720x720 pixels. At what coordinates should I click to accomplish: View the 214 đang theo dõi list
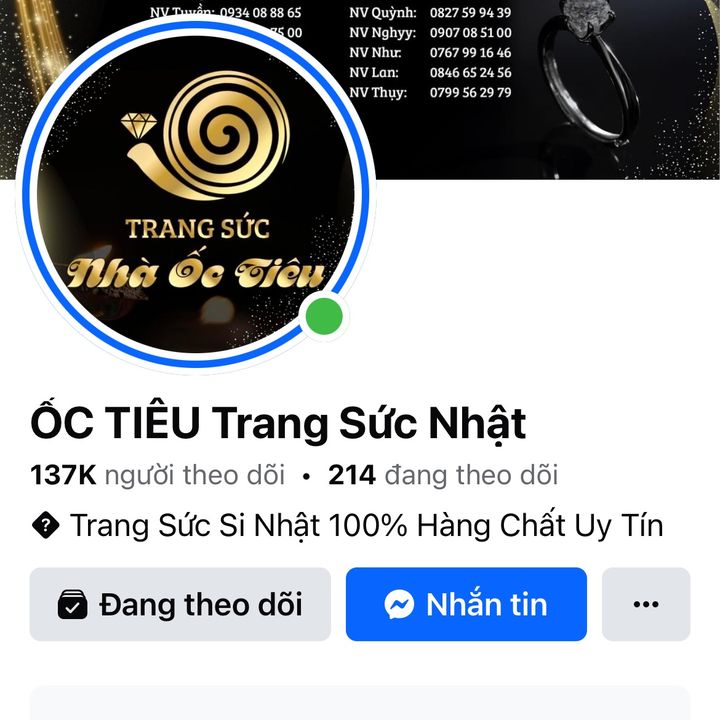[443, 475]
